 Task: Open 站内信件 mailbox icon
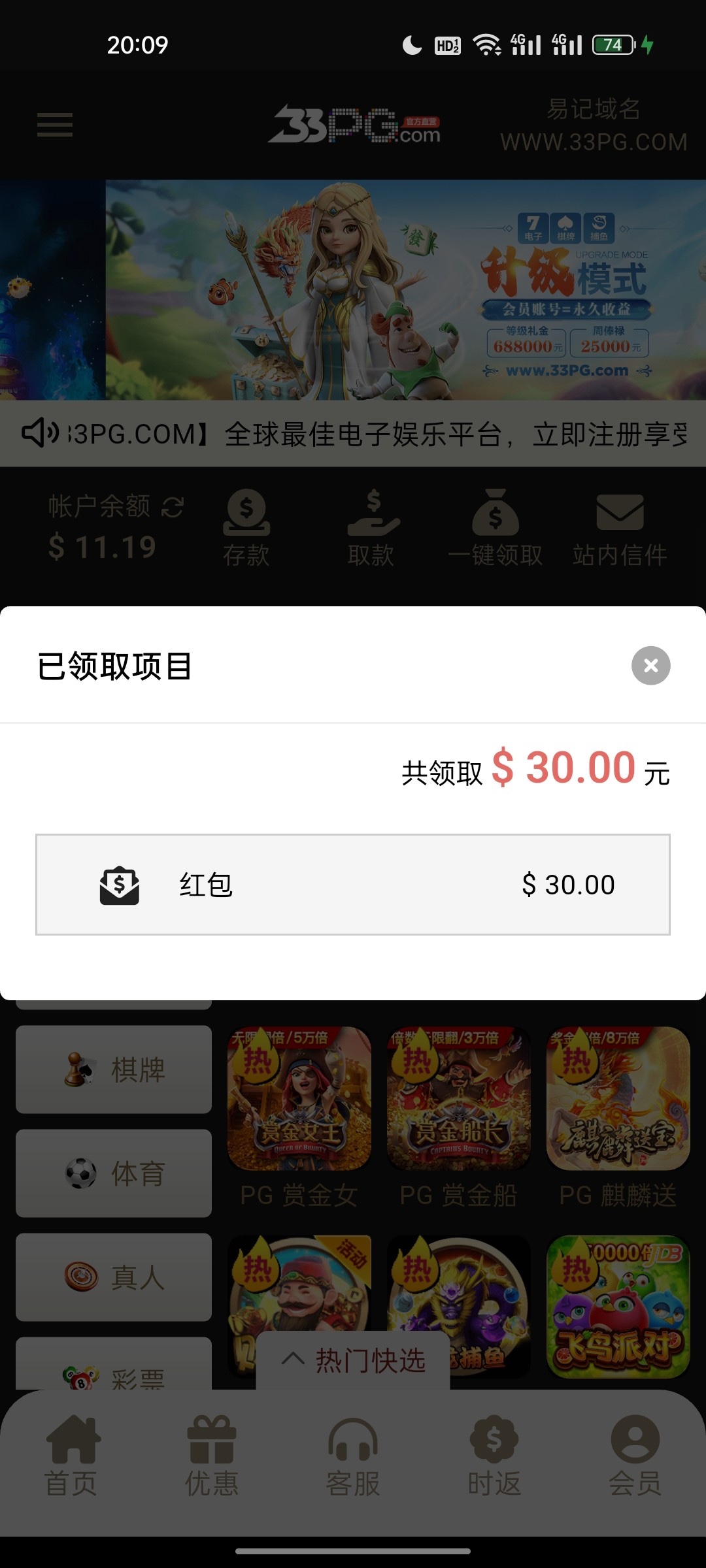(618, 516)
